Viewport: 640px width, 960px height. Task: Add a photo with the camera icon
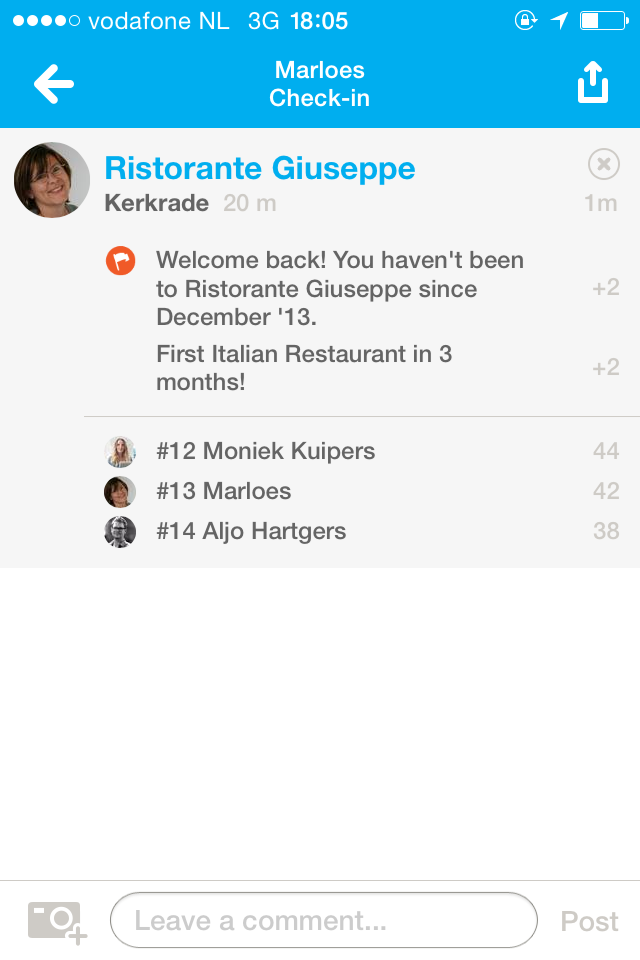(57, 920)
